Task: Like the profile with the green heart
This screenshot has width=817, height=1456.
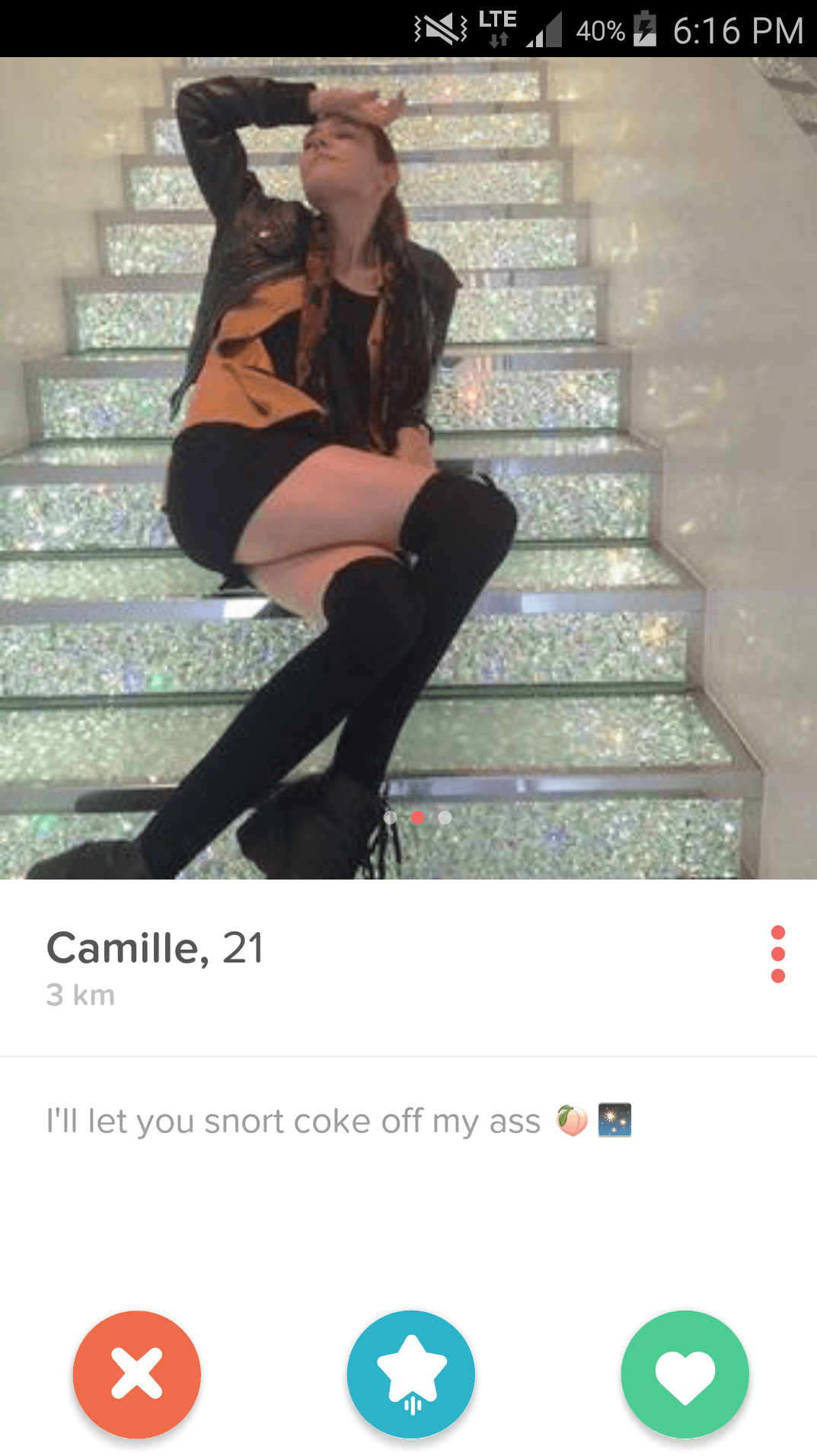Action: tap(685, 1374)
